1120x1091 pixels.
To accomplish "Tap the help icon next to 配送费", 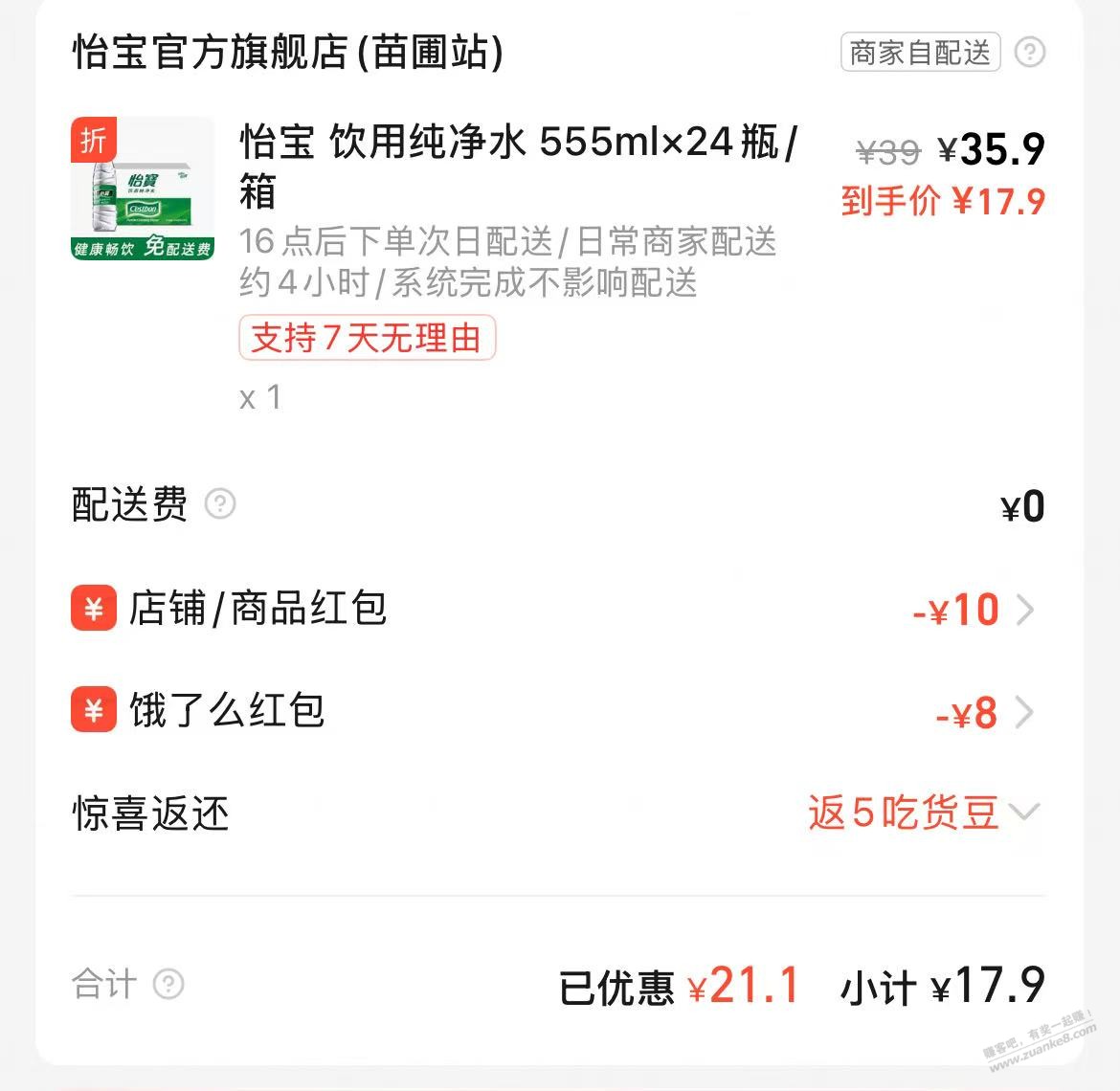I will (x=220, y=503).
